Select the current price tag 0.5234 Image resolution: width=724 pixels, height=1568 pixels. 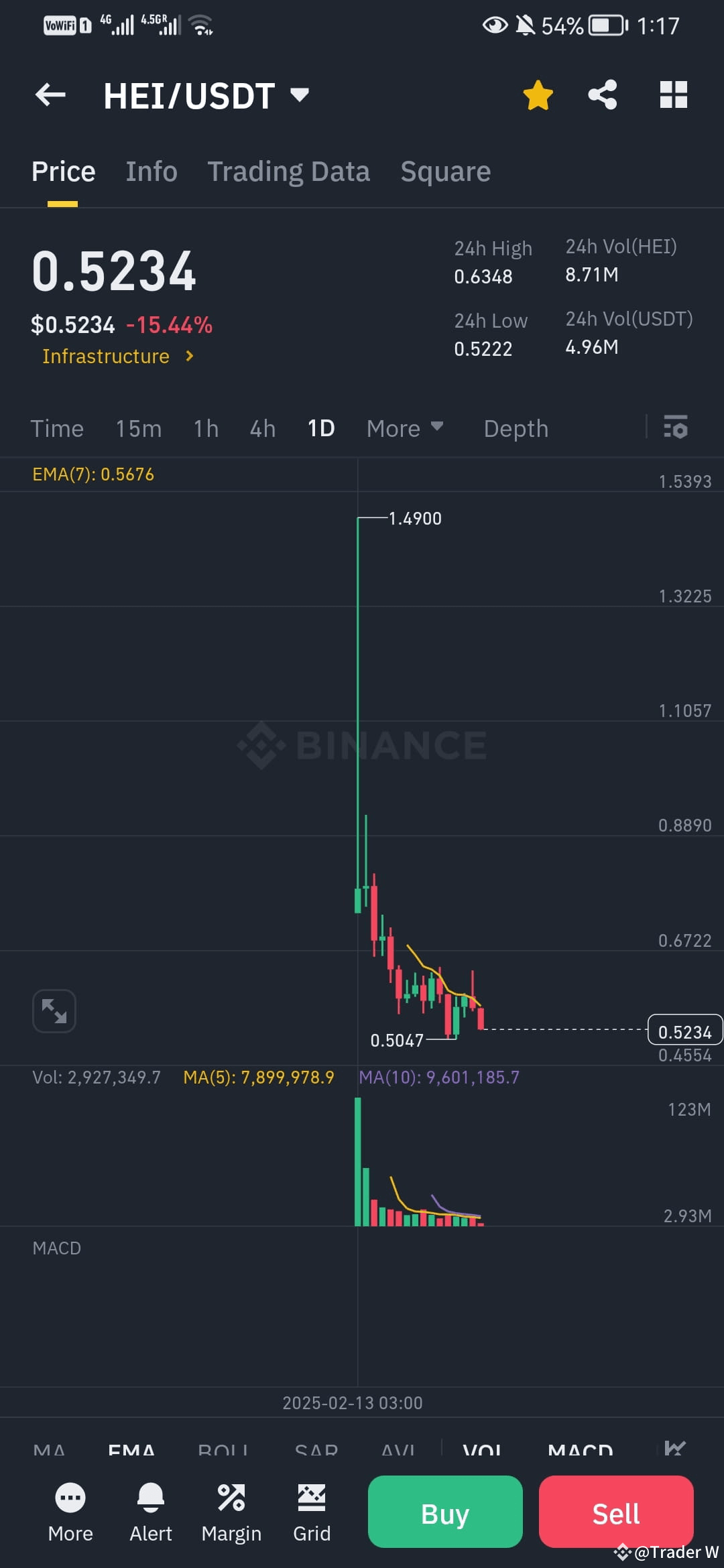click(684, 1031)
